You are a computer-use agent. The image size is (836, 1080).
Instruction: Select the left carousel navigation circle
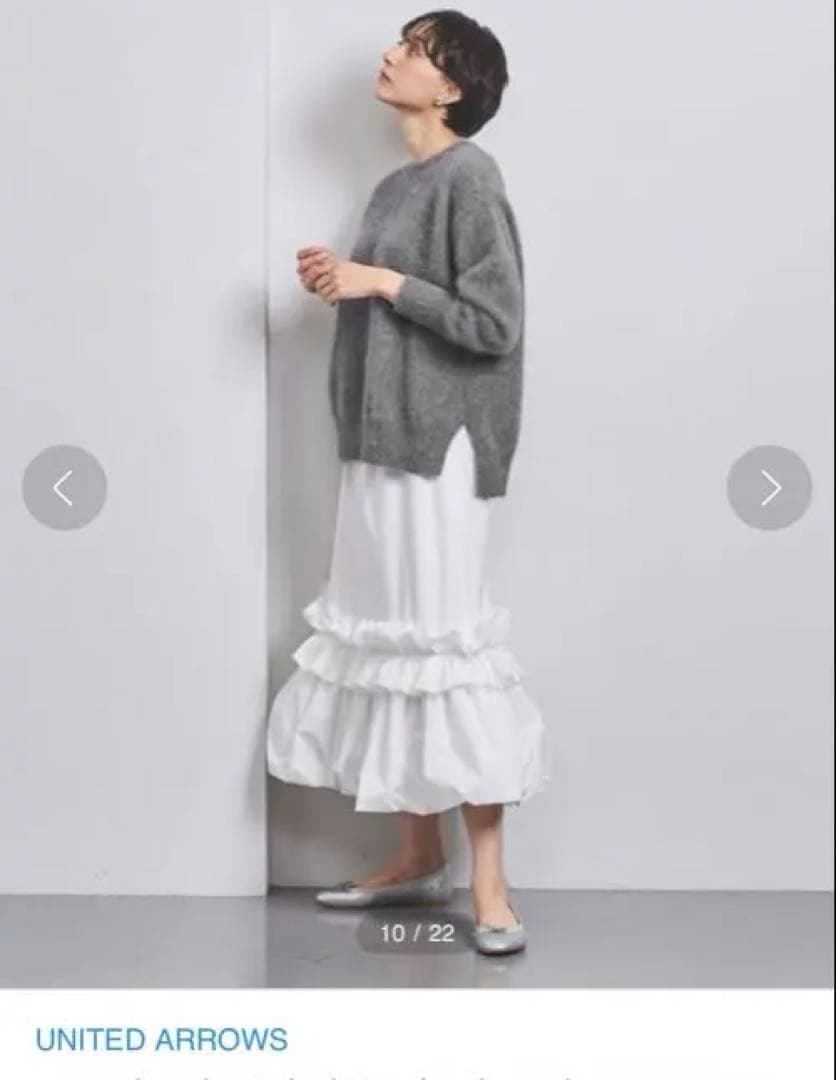[63, 487]
